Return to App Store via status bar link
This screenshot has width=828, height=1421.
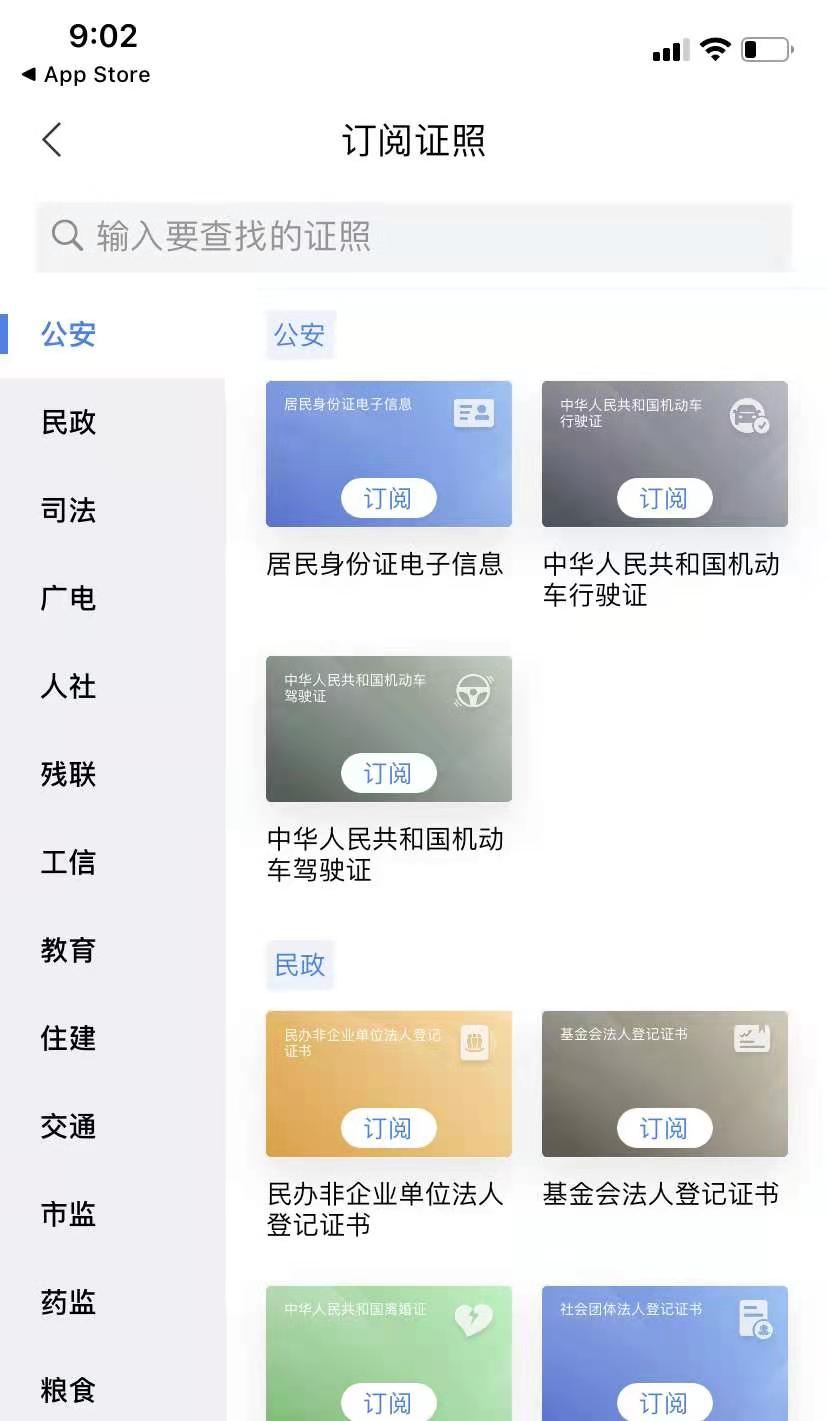pos(86,75)
